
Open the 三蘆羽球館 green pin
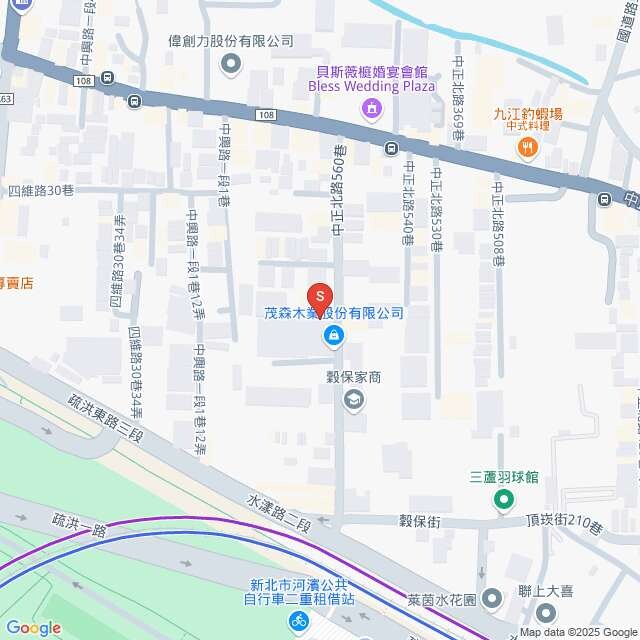506,501
